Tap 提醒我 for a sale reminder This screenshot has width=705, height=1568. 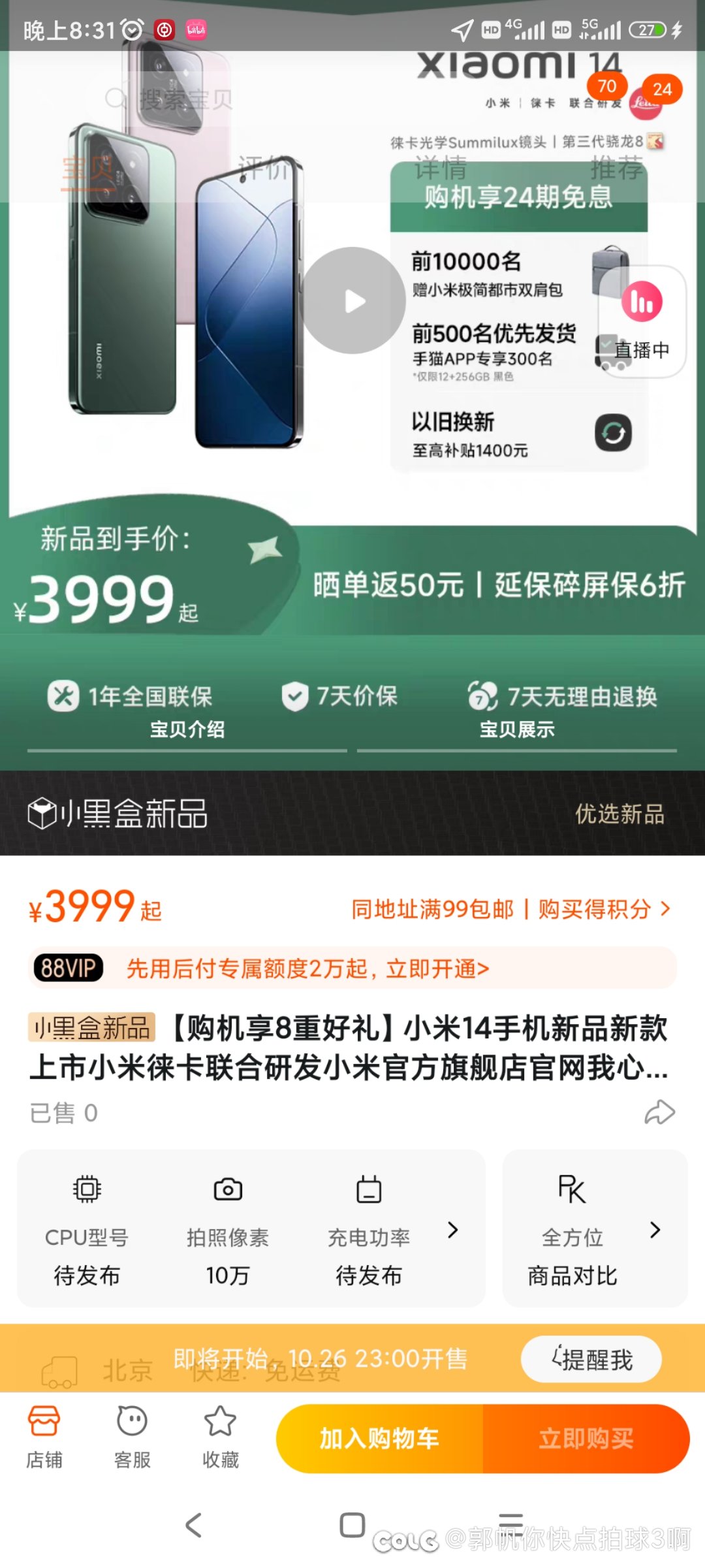591,1360
